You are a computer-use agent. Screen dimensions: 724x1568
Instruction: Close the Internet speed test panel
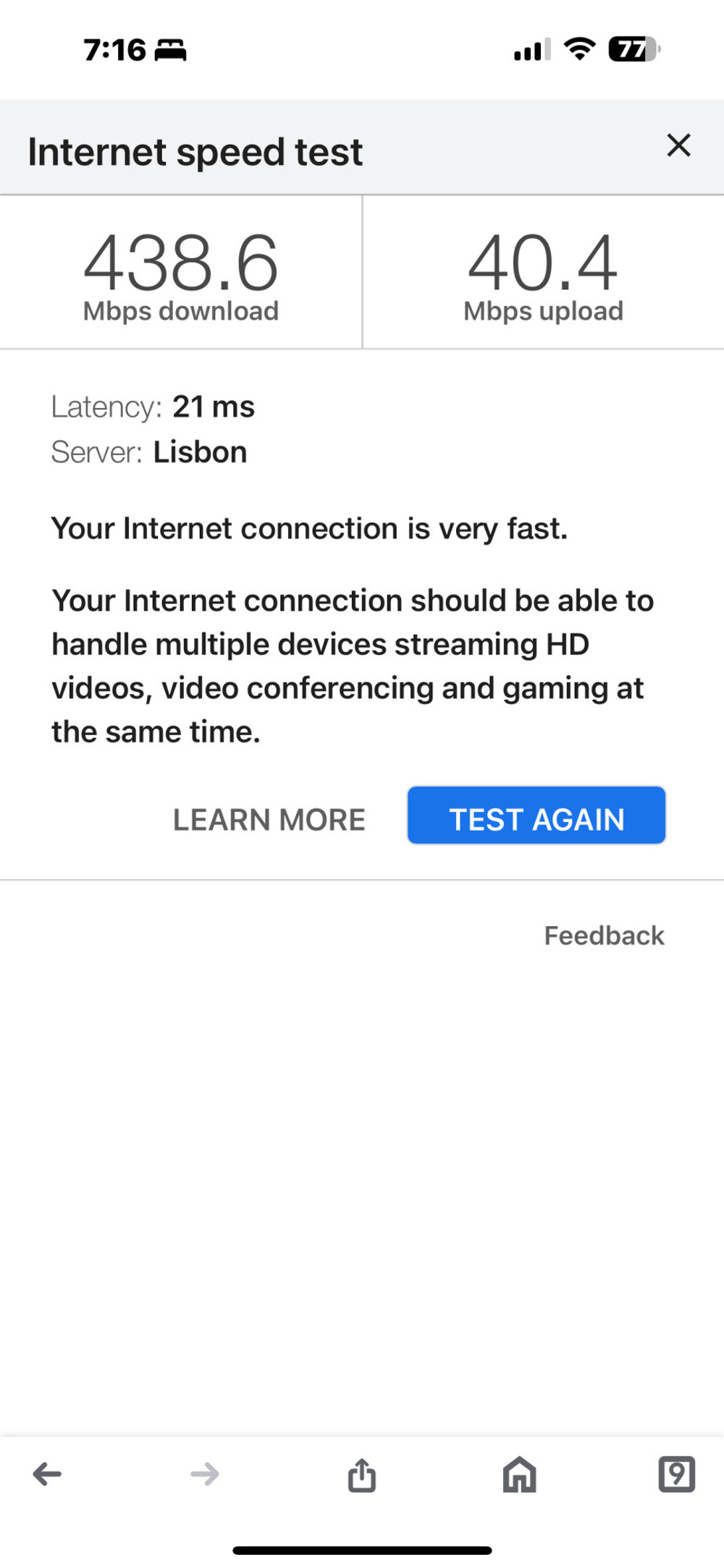678,145
